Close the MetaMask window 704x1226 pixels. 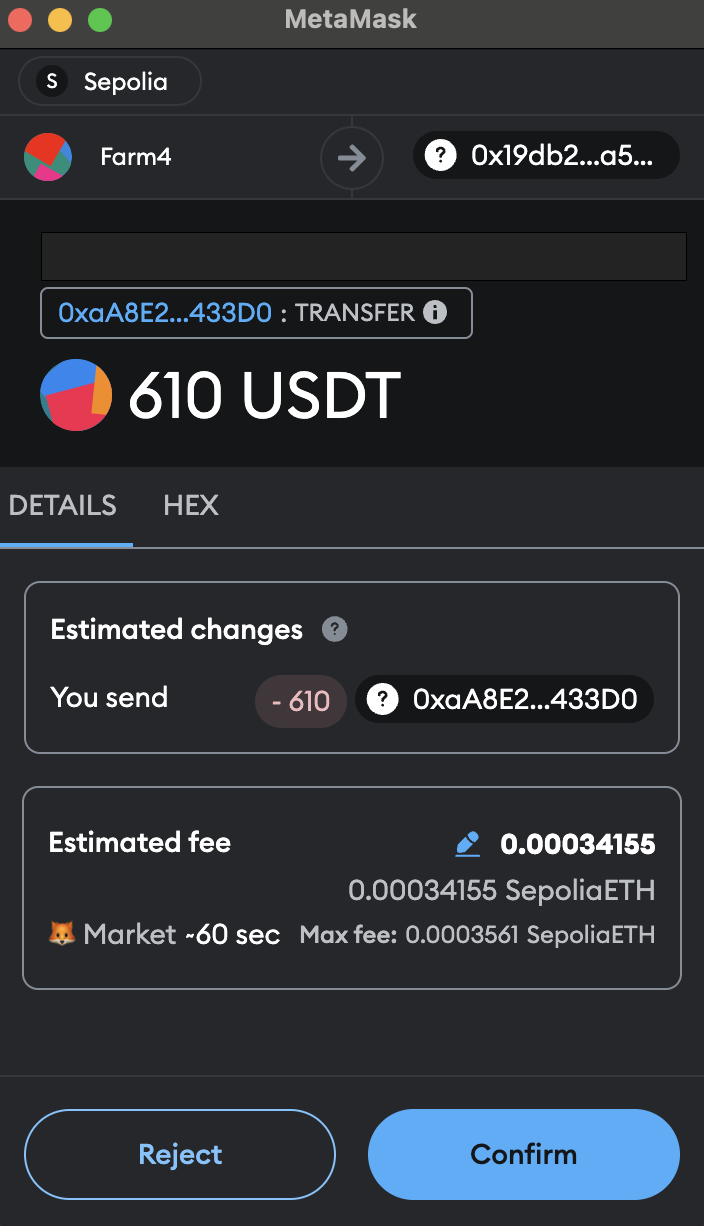(x=21, y=19)
